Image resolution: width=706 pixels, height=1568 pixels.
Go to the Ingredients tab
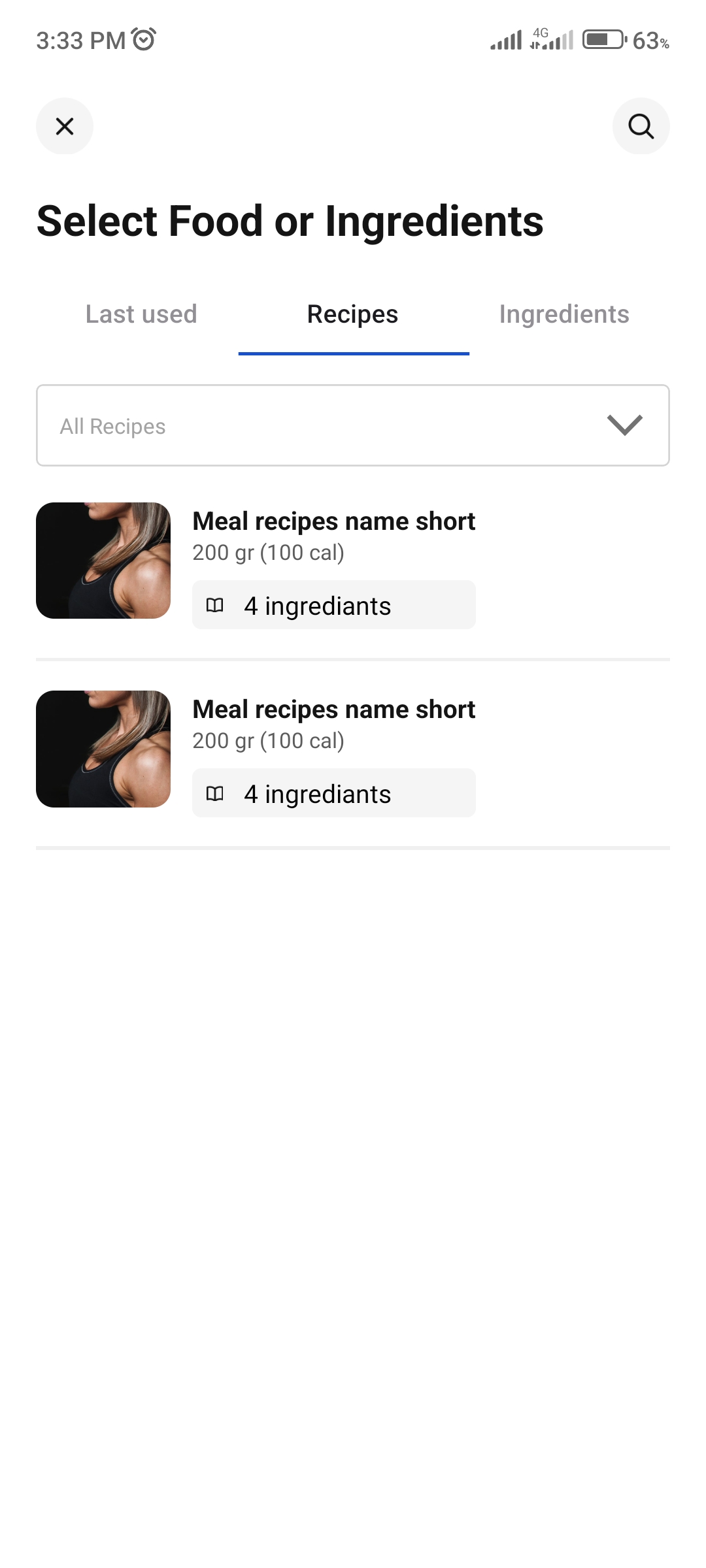(564, 314)
